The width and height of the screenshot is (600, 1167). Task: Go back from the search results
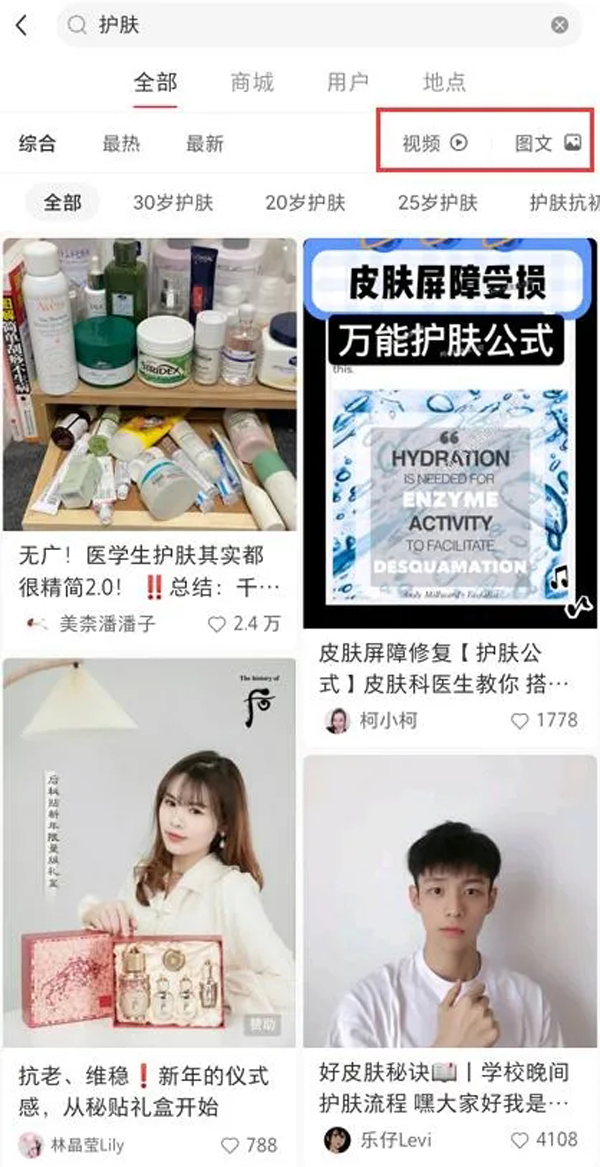click(22, 26)
